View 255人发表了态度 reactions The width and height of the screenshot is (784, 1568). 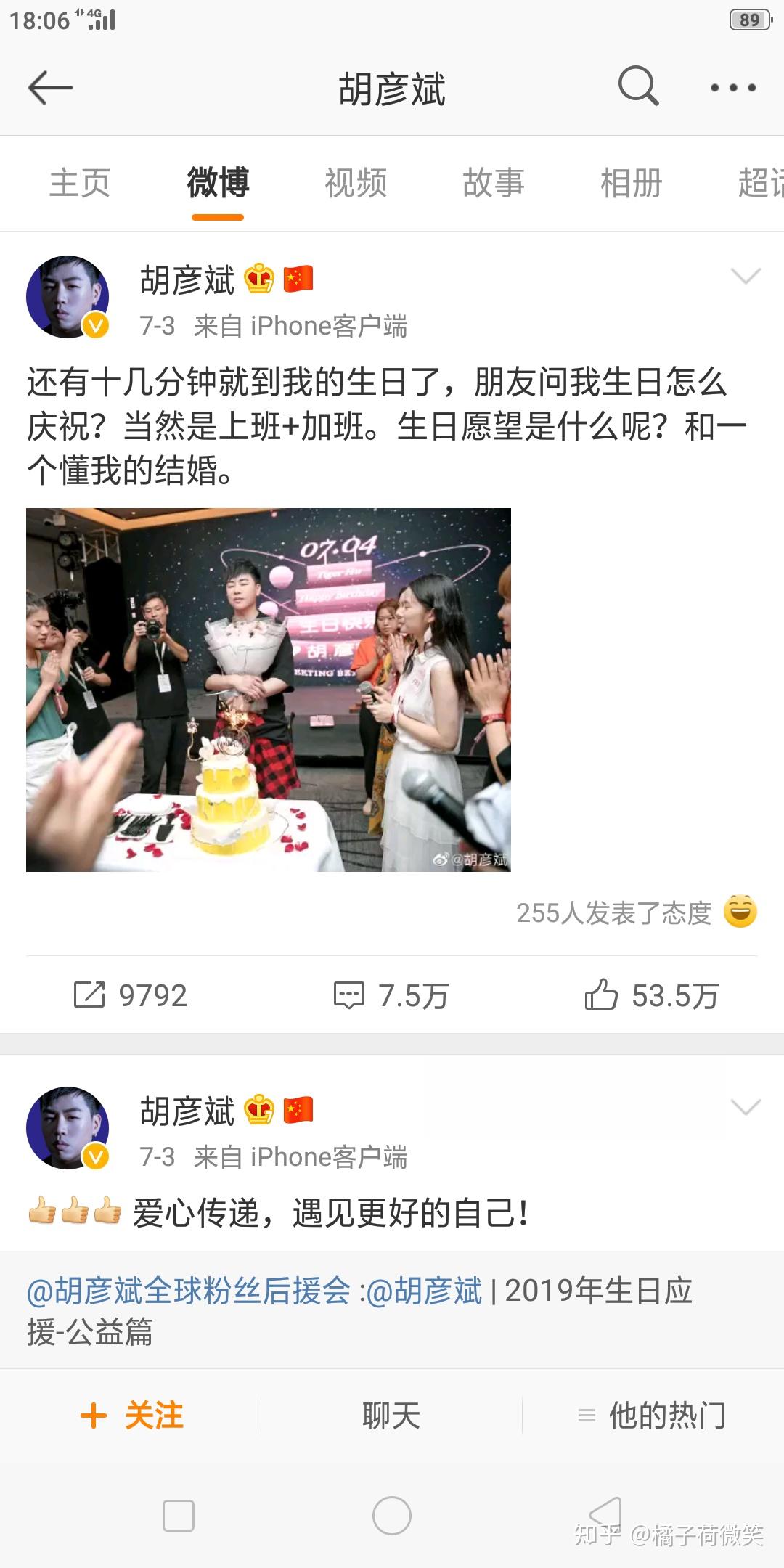tap(613, 913)
